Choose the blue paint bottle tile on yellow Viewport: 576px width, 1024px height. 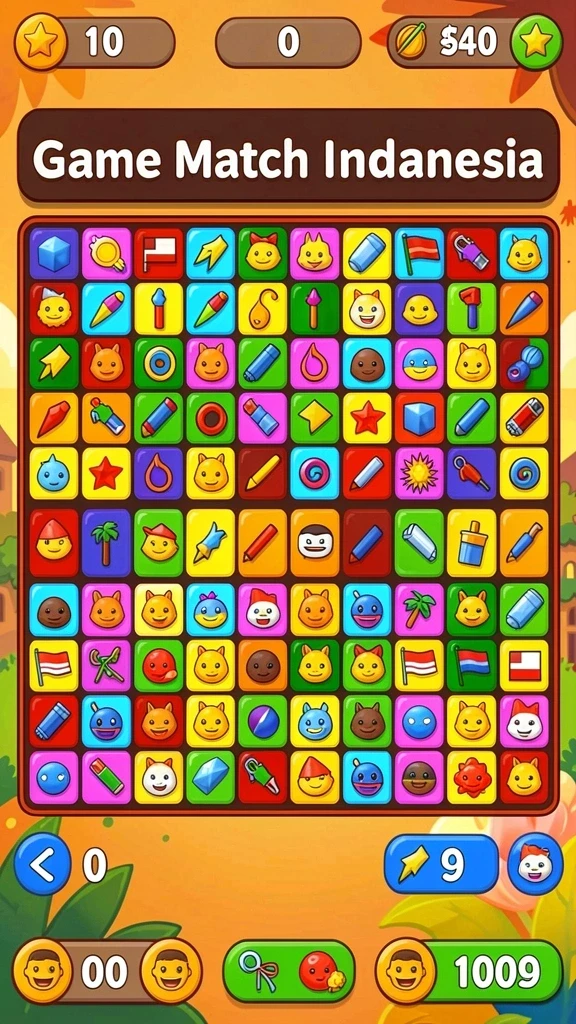point(472,543)
